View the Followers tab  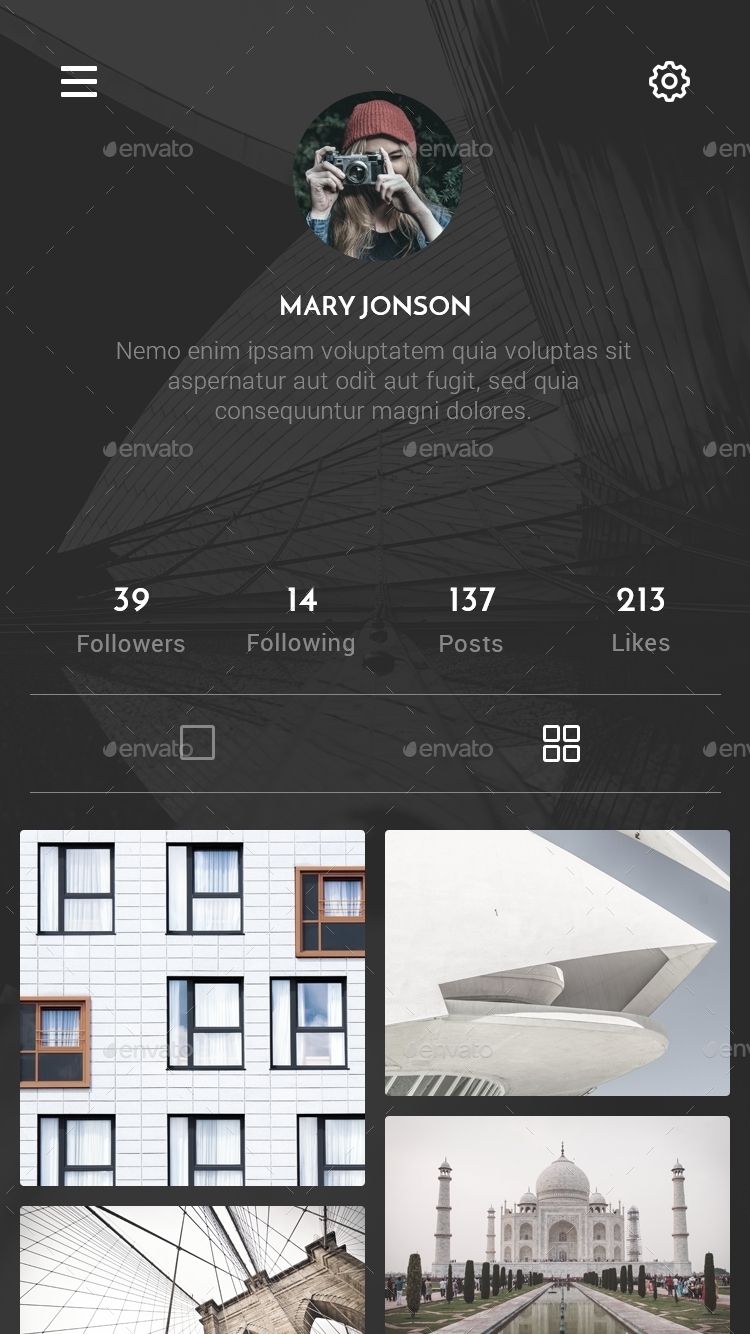coord(131,620)
